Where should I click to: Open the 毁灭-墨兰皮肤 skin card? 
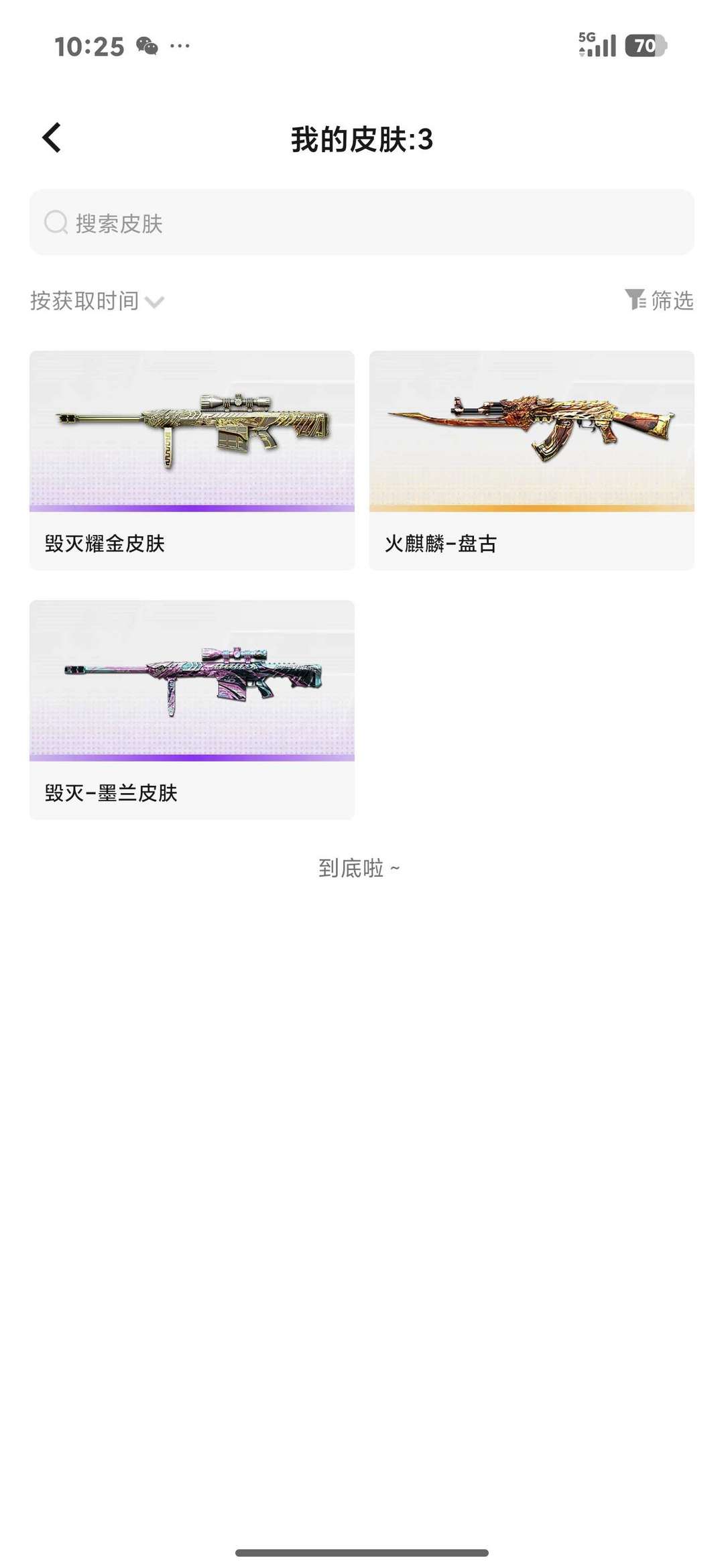coord(192,709)
